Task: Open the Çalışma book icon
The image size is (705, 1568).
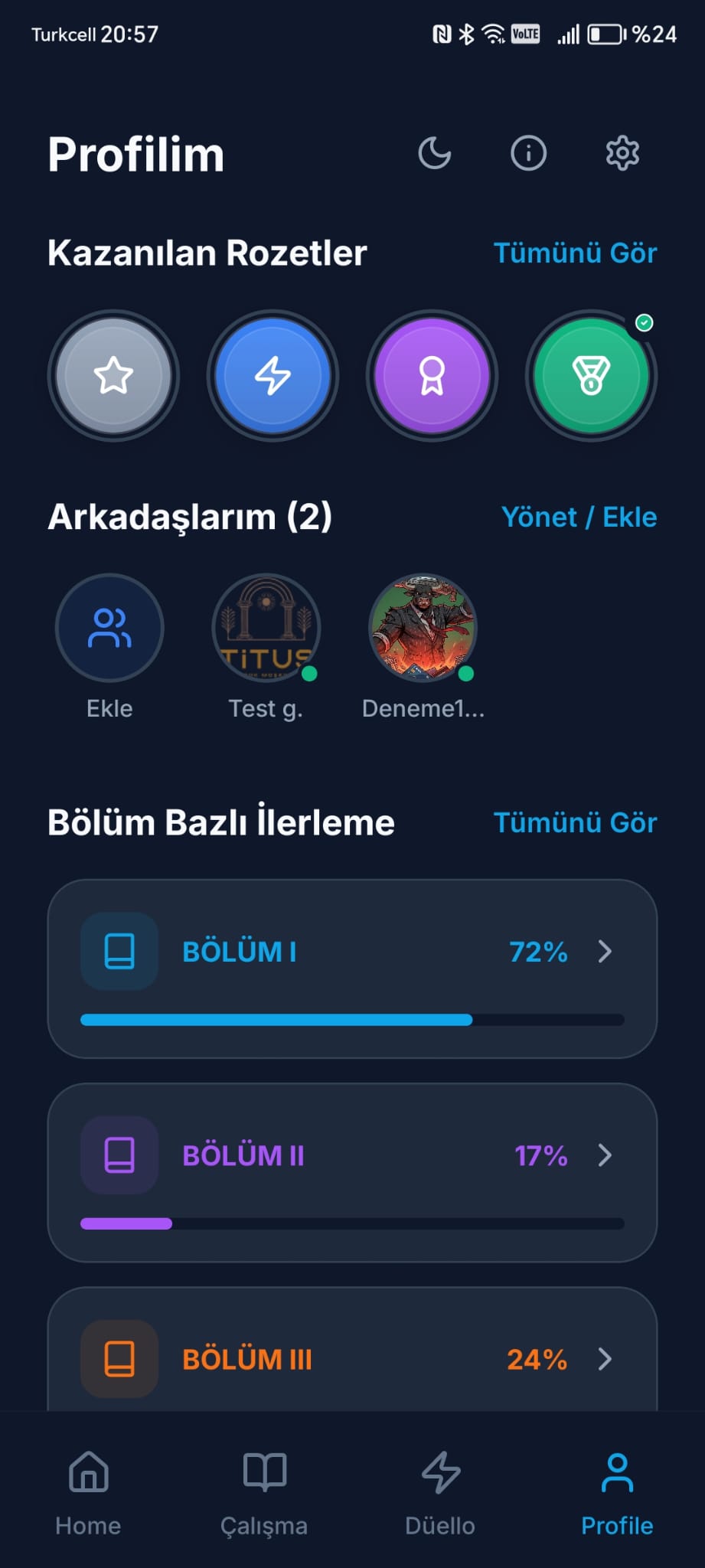Action: tap(263, 1474)
